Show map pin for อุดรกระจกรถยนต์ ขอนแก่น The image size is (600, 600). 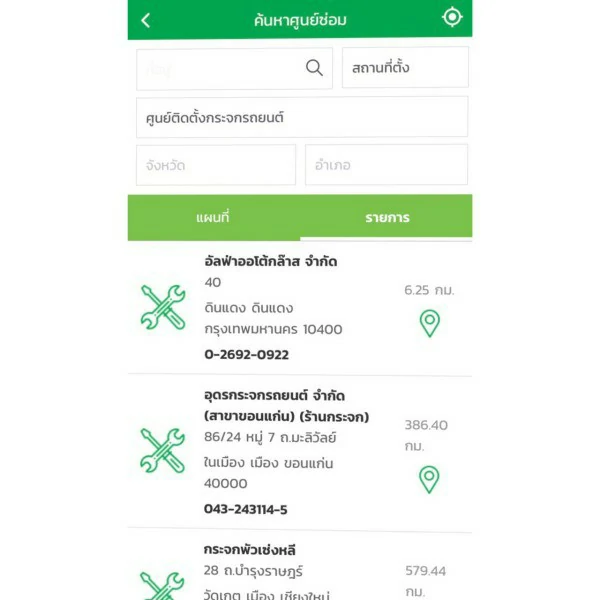[429, 479]
